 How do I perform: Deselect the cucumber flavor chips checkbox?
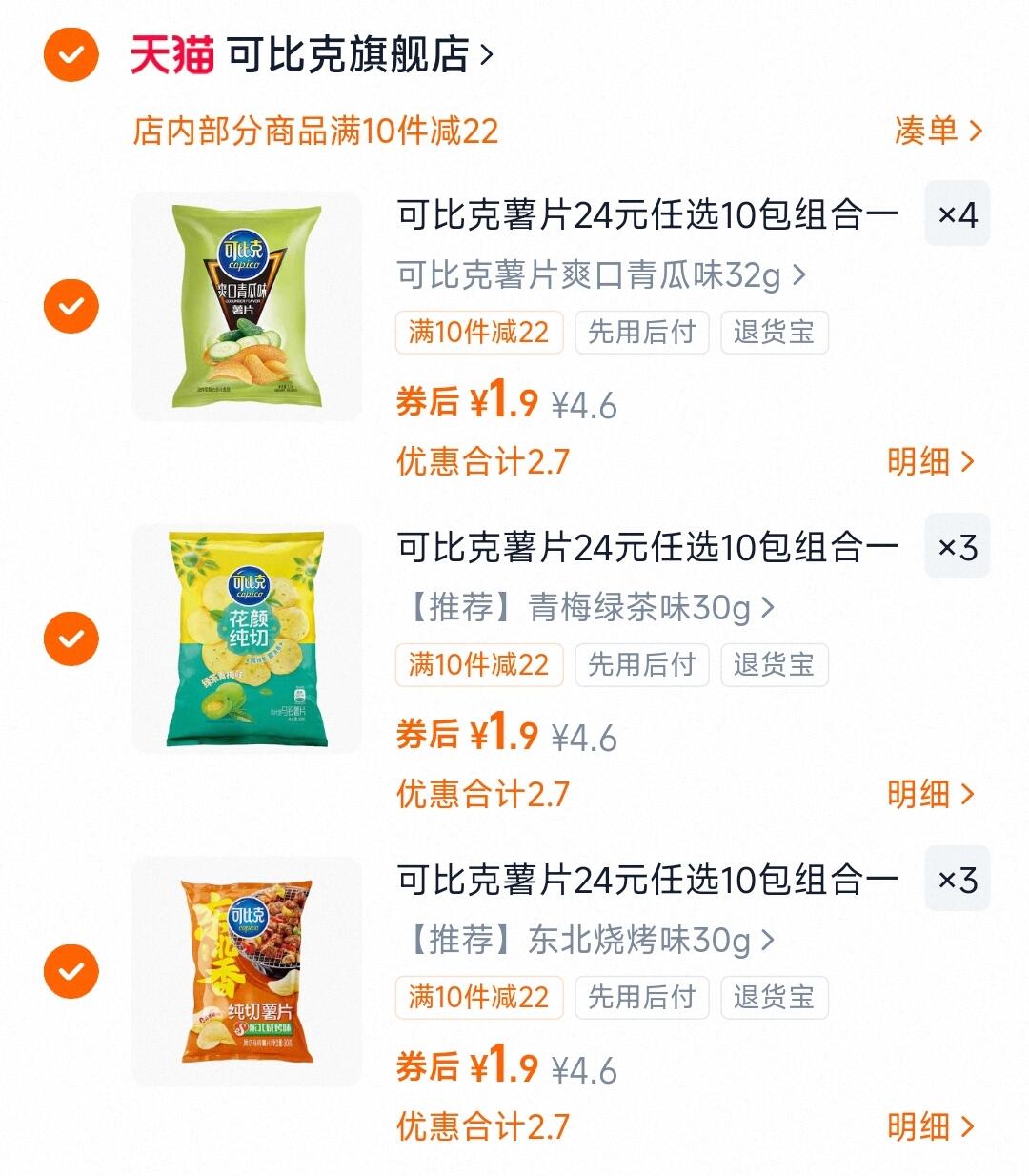tap(70, 307)
